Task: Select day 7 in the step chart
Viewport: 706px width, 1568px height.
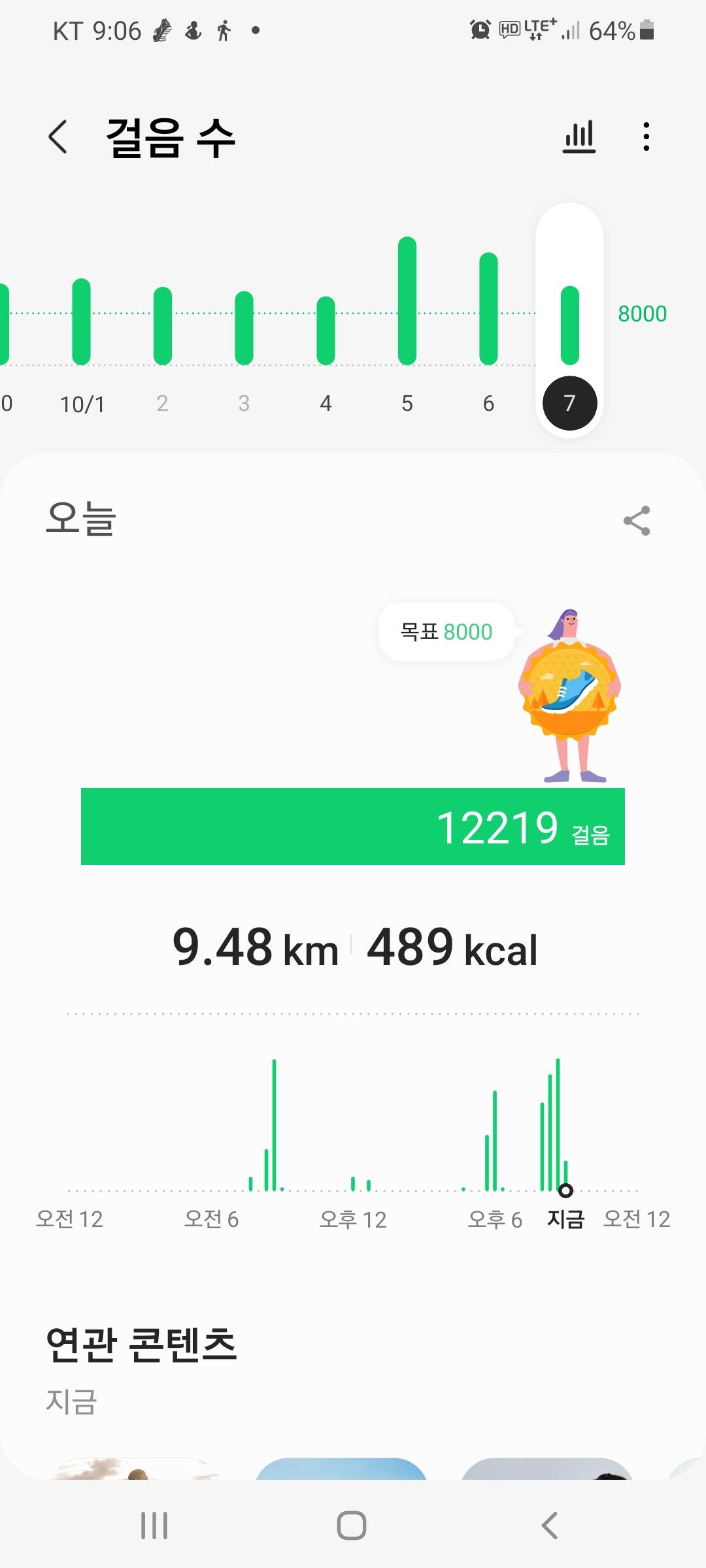Action: click(569, 403)
